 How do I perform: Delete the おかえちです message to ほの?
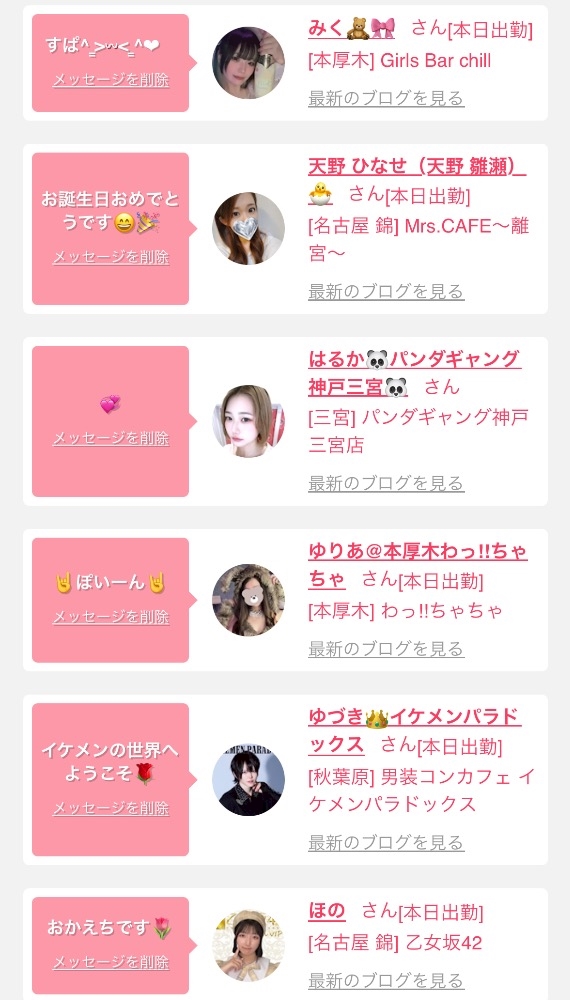pyautogui.click(x=111, y=962)
